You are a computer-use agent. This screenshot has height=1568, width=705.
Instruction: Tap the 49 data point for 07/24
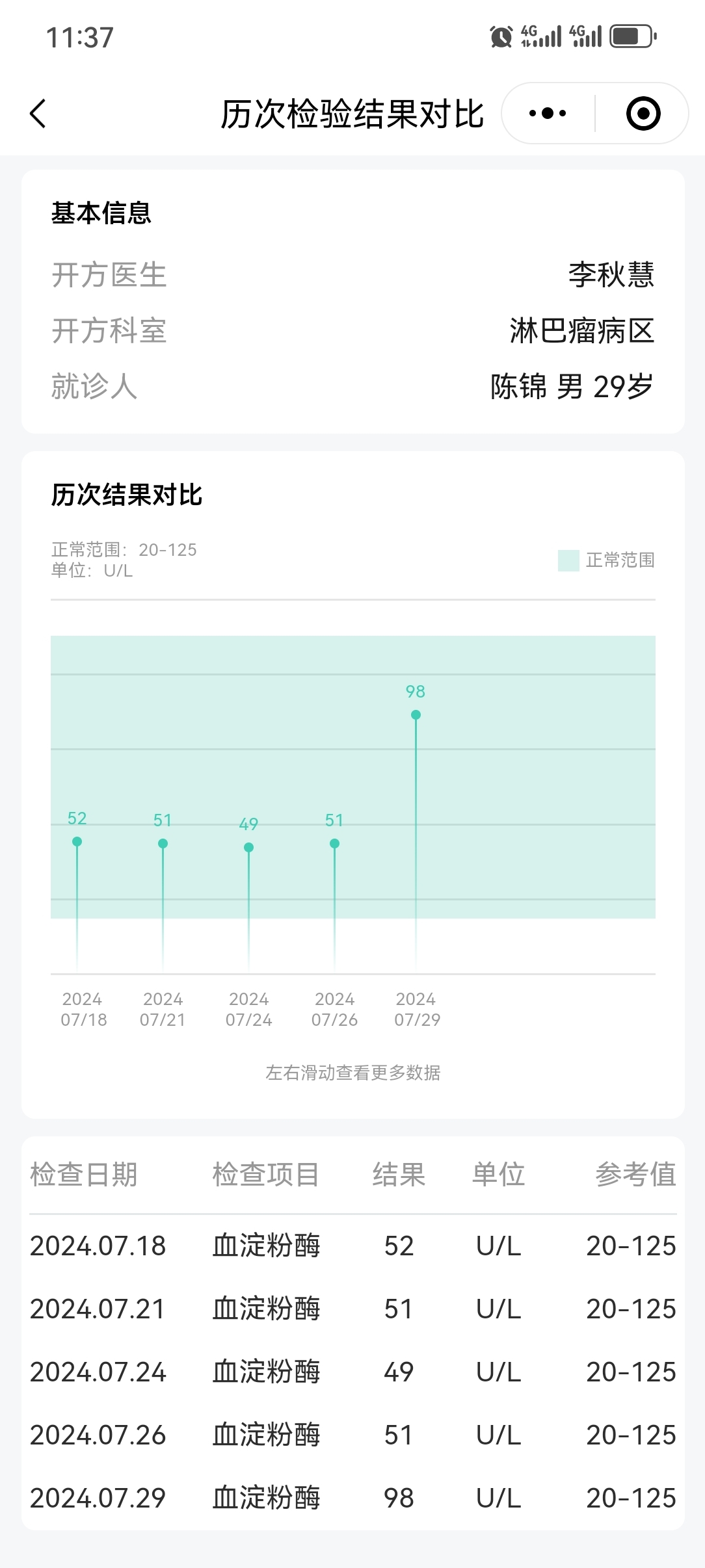248,847
